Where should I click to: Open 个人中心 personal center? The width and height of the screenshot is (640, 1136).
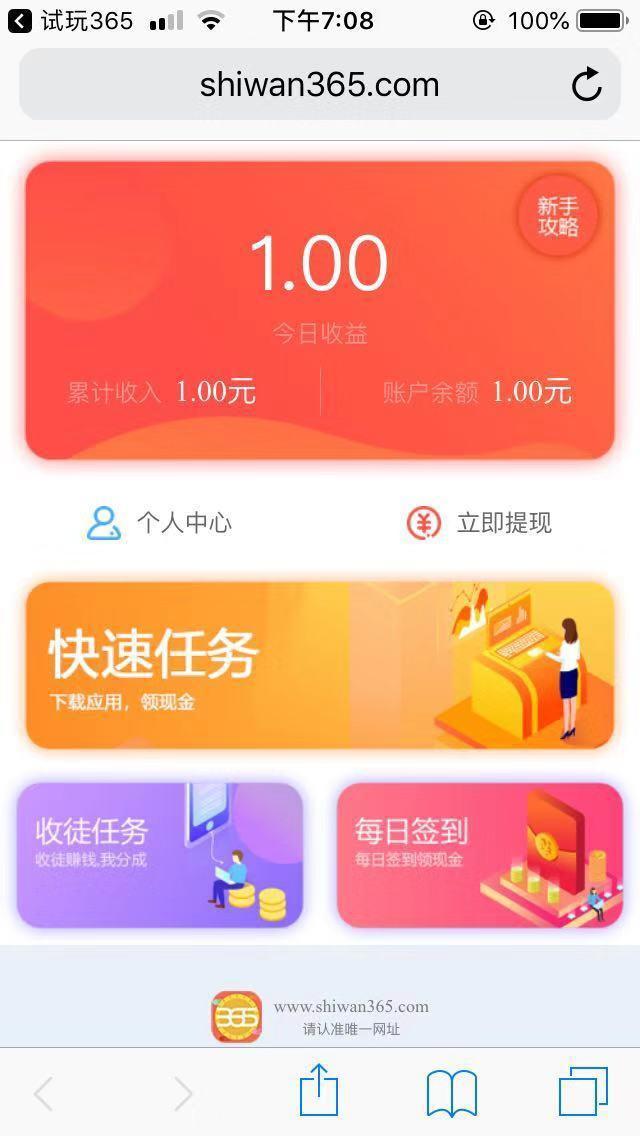tap(159, 523)
